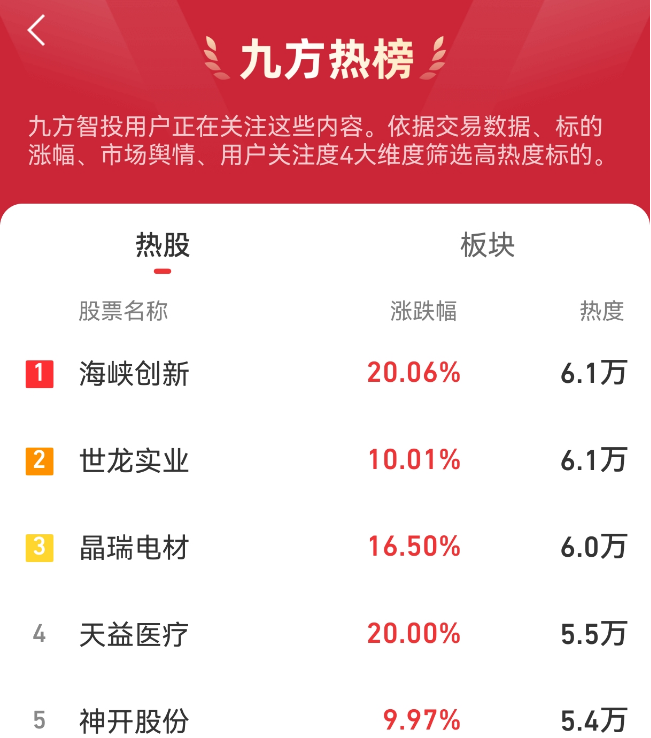Image resolution: width=651 pixels, height=738 pixels.
Task: Tap the 天益医疗 row
Action: coord(134,634)
